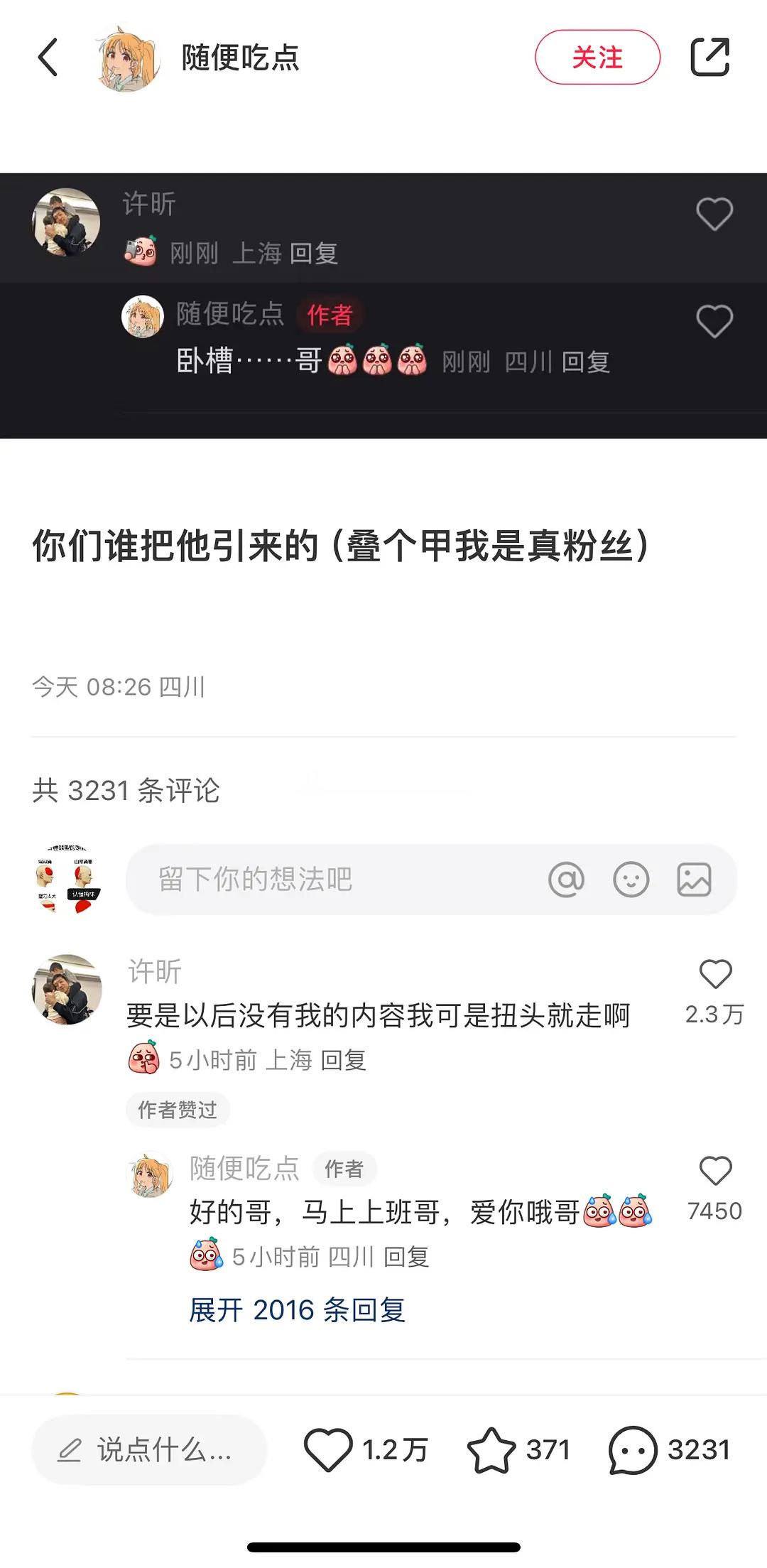Like the author's pinned reply heart
767x1568 pixels.
(x=716, y=320)
